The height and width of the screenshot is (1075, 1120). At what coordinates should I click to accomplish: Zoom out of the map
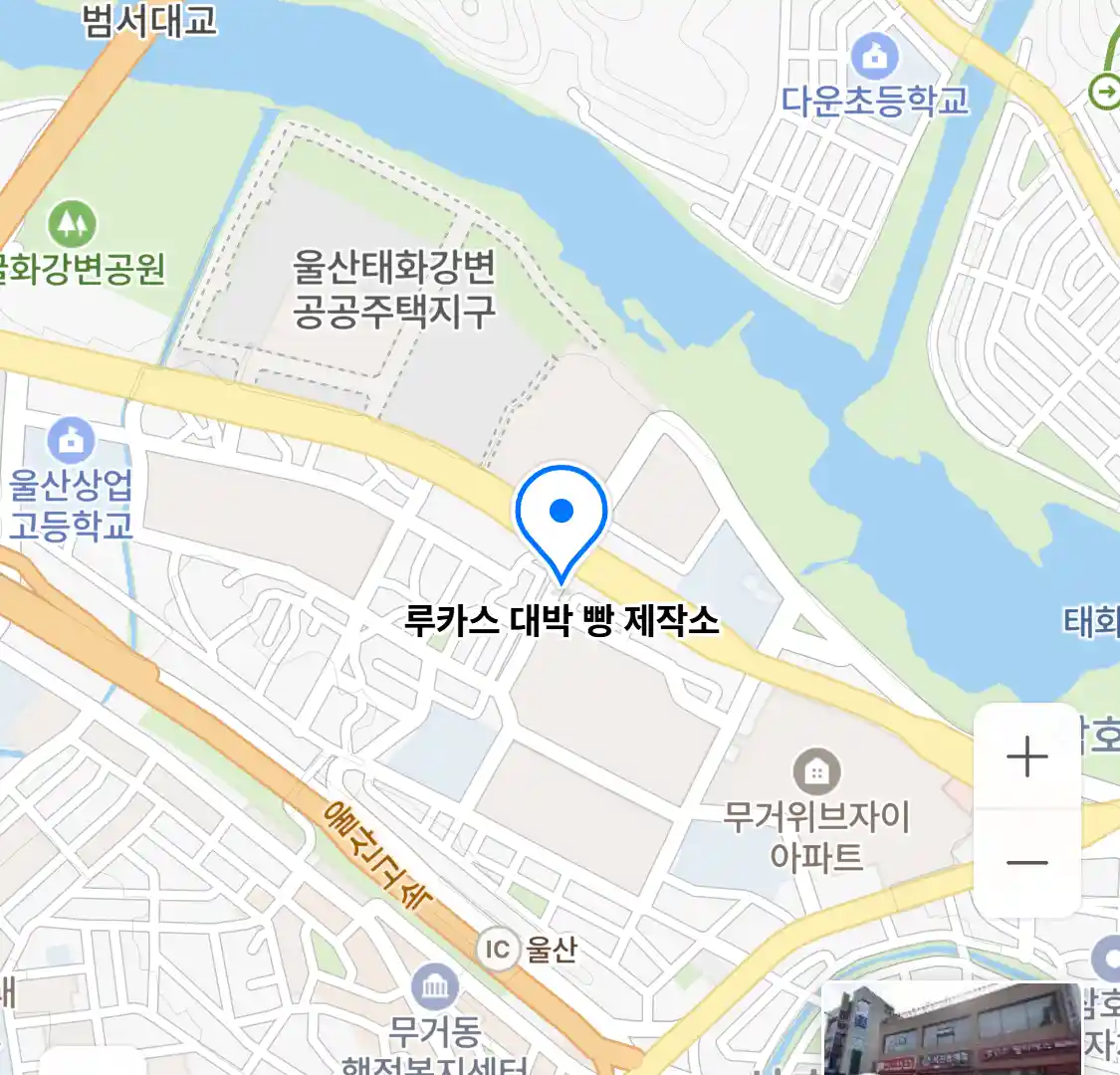tap(1026, 863)
